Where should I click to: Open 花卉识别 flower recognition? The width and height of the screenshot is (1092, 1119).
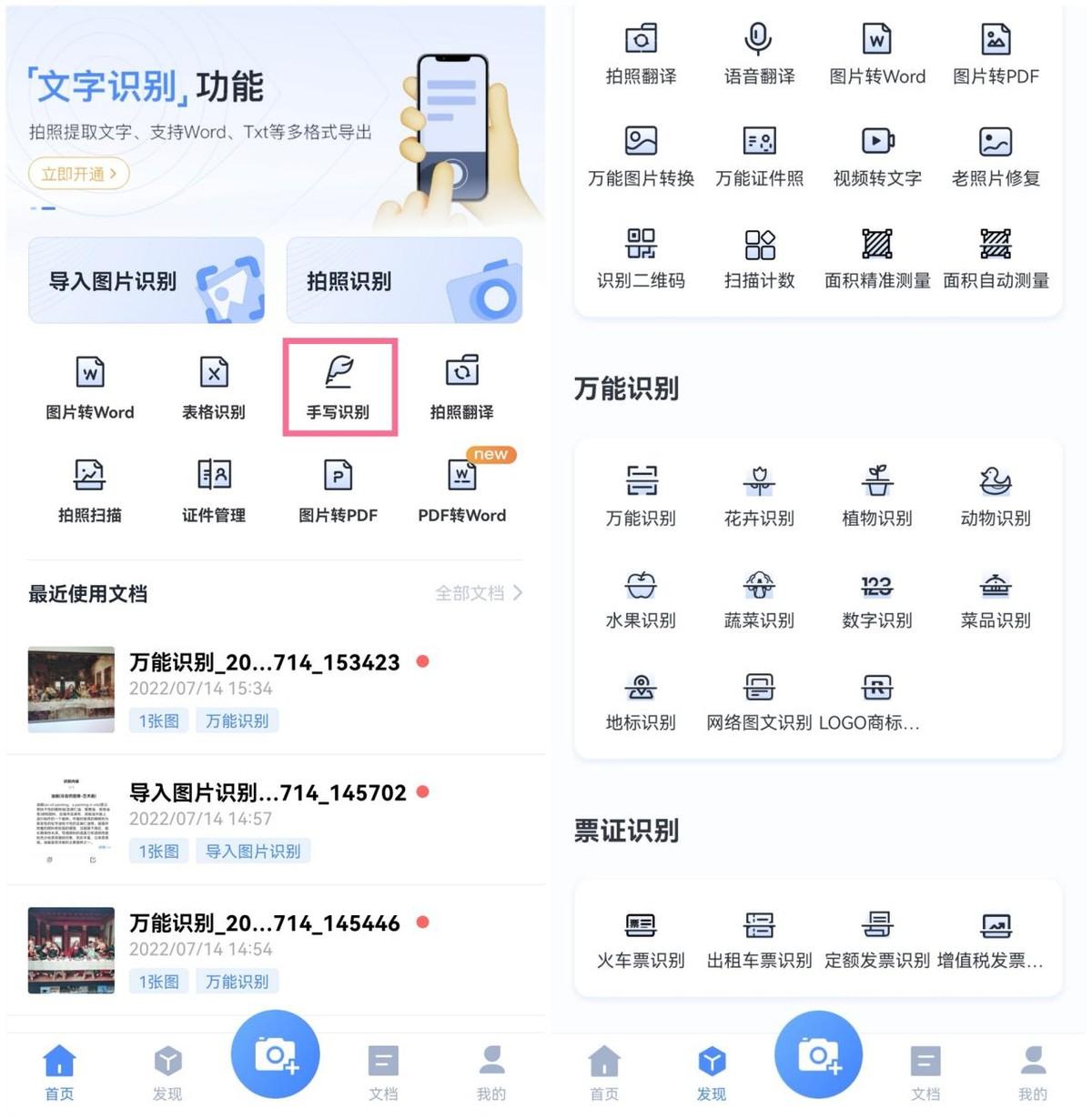pyautogui.click(x=759, y=496)
